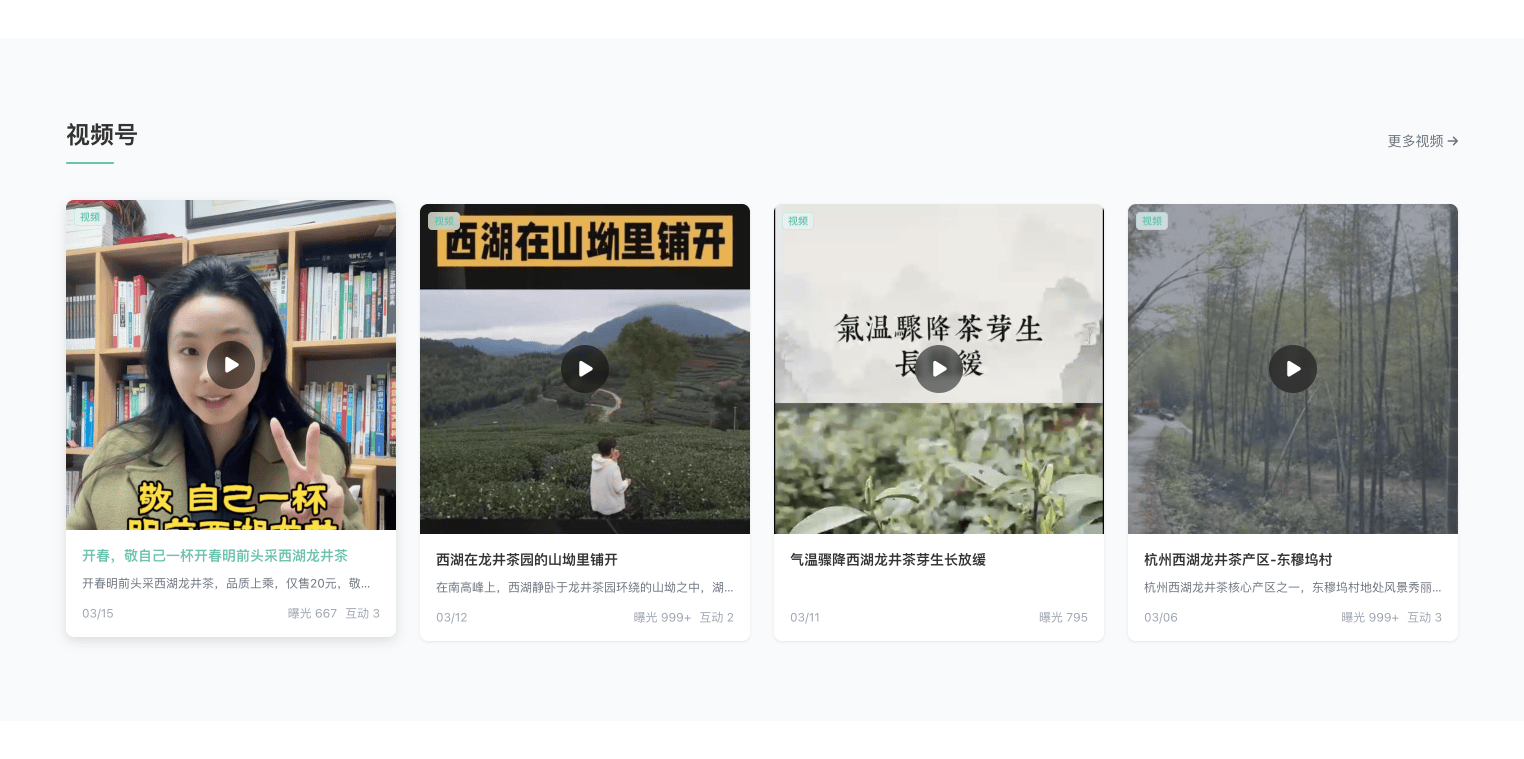Open the card titled 气温骤降西湖龙井茶芽生长放缓
This screenshot has width=1524, height=759.
point(888,560)
